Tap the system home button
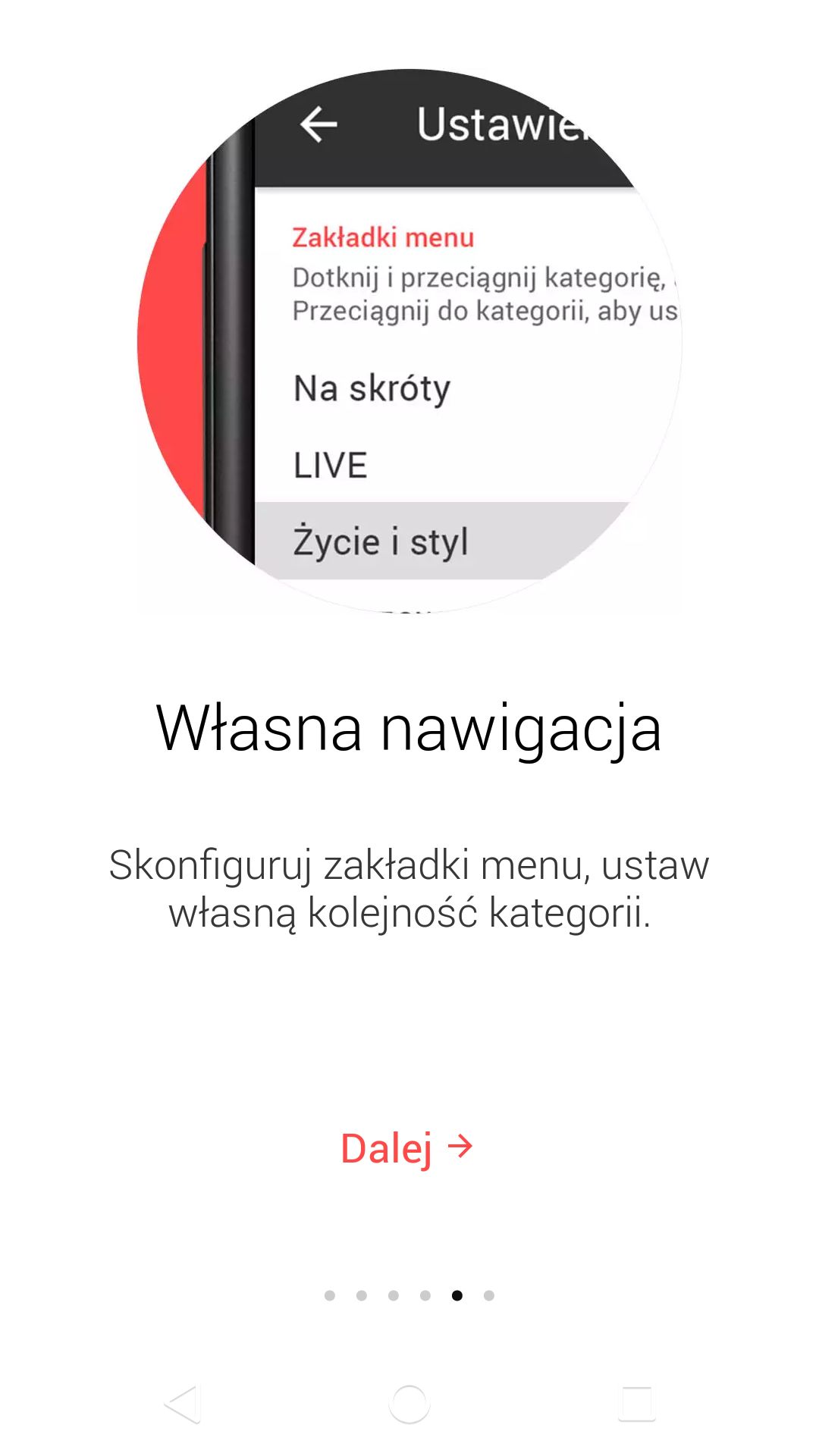This screenshot has width=819, height=1456. pyautogui.click(x=409, y=1404)
